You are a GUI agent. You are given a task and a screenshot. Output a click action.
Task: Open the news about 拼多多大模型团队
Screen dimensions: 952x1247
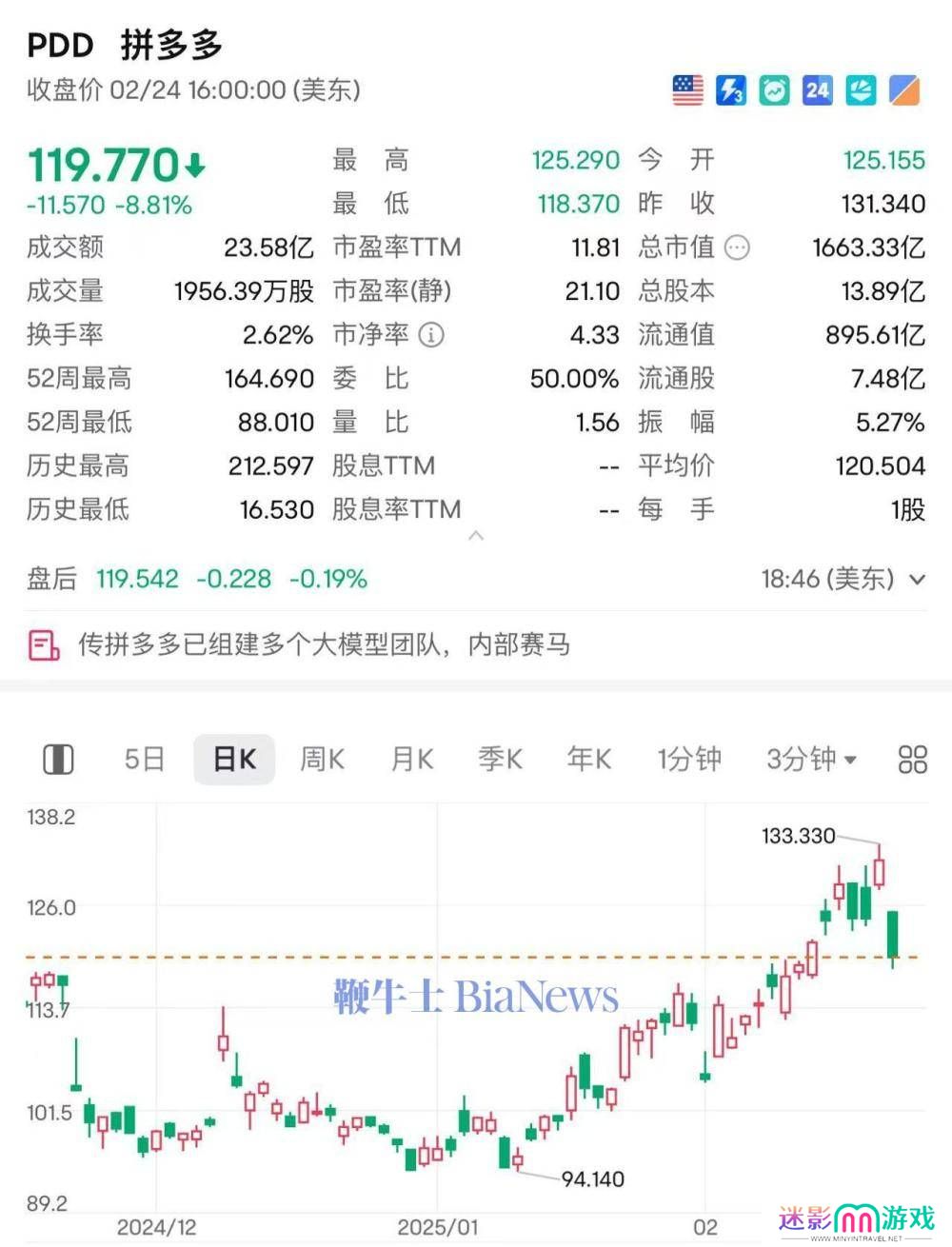tap(324, 644)
